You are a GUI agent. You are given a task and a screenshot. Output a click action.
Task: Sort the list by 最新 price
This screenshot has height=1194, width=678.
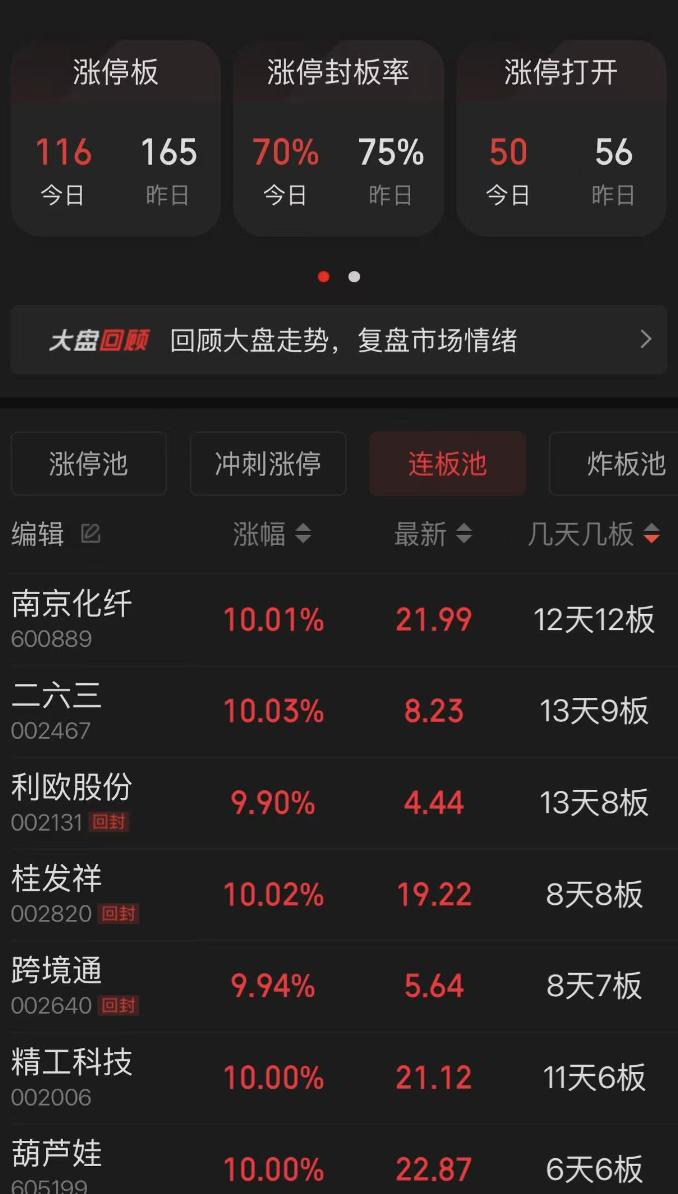(x=432, y=534)
